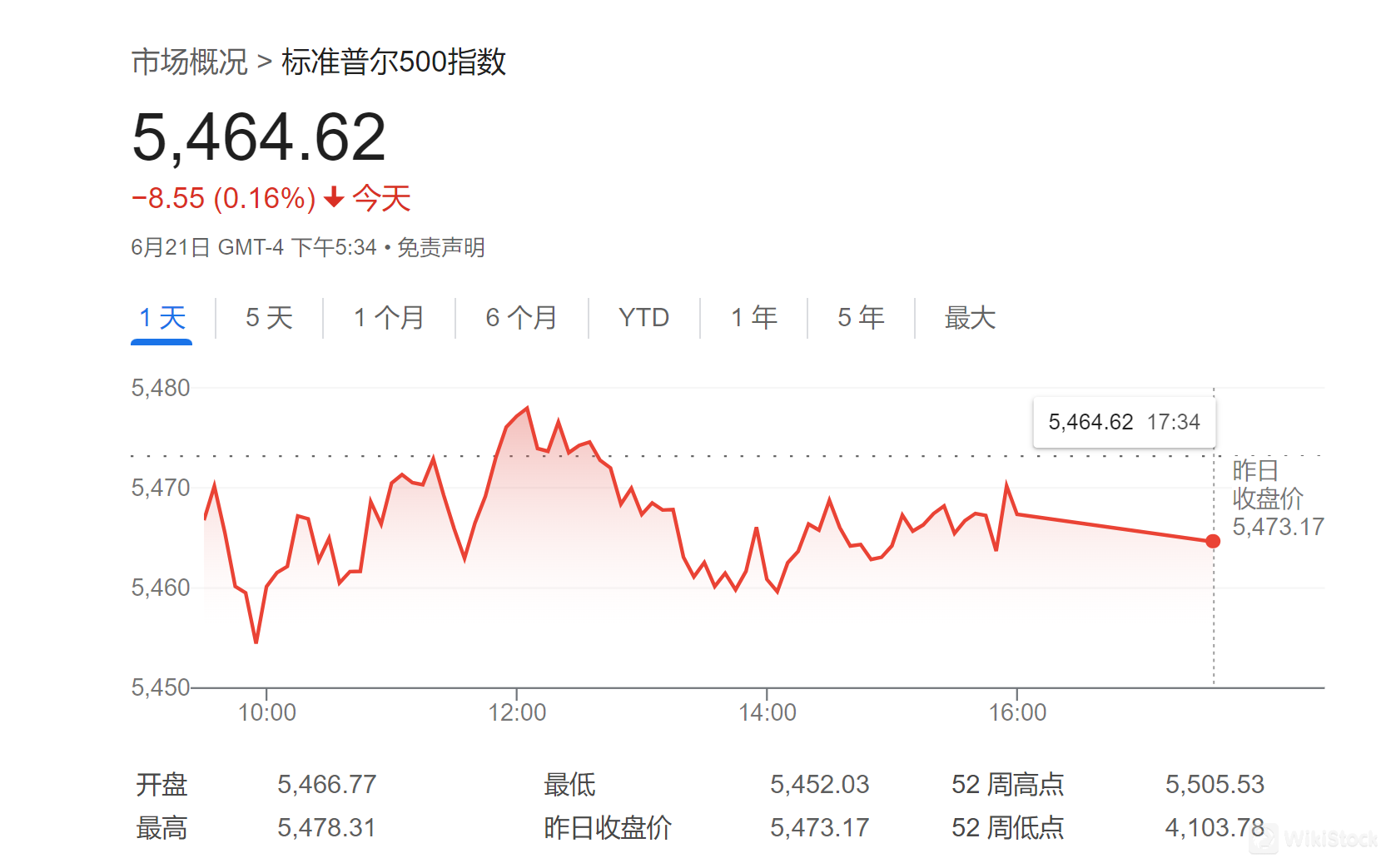
Task: Open the 市场概况 breadcrumb link
Action: [x=190, y=62]
